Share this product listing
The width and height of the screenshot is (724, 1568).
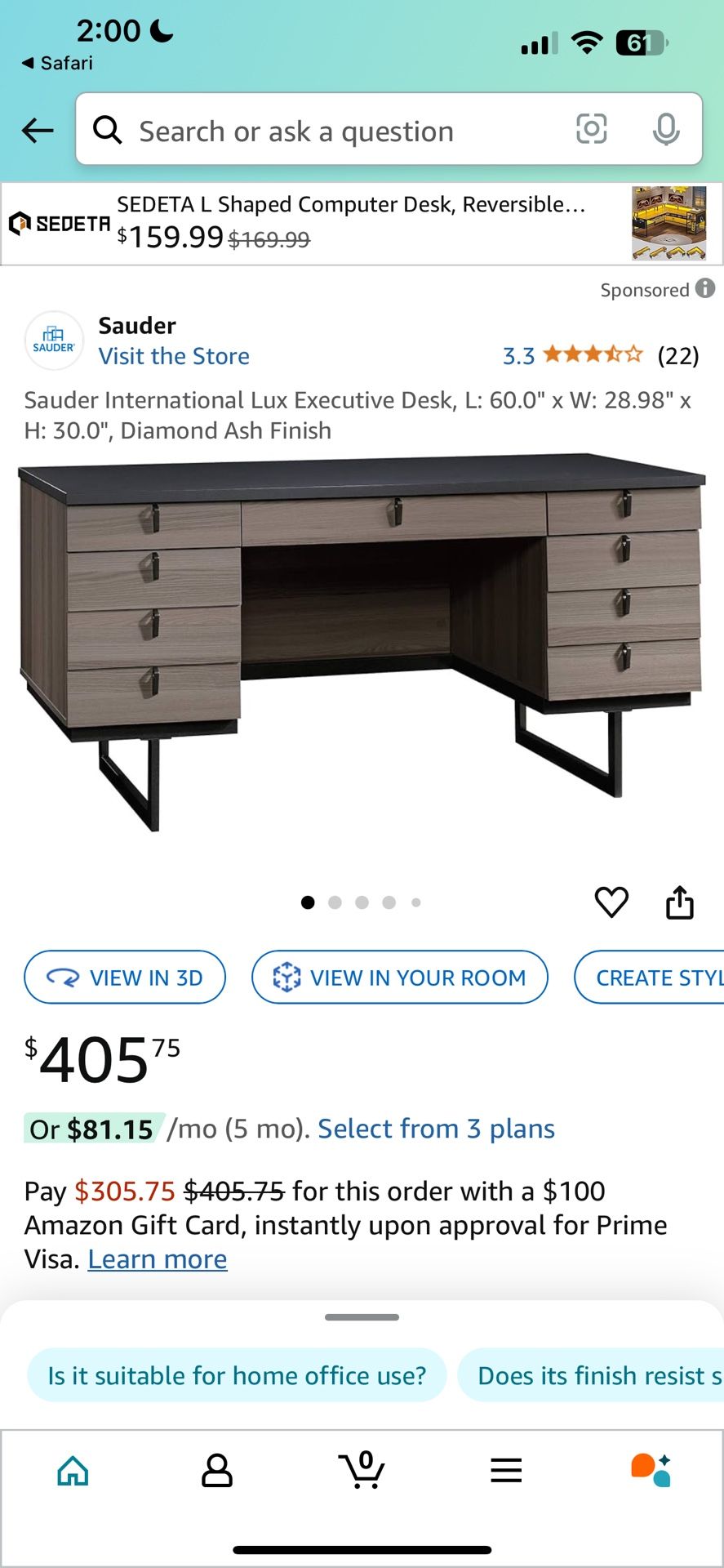679,902
